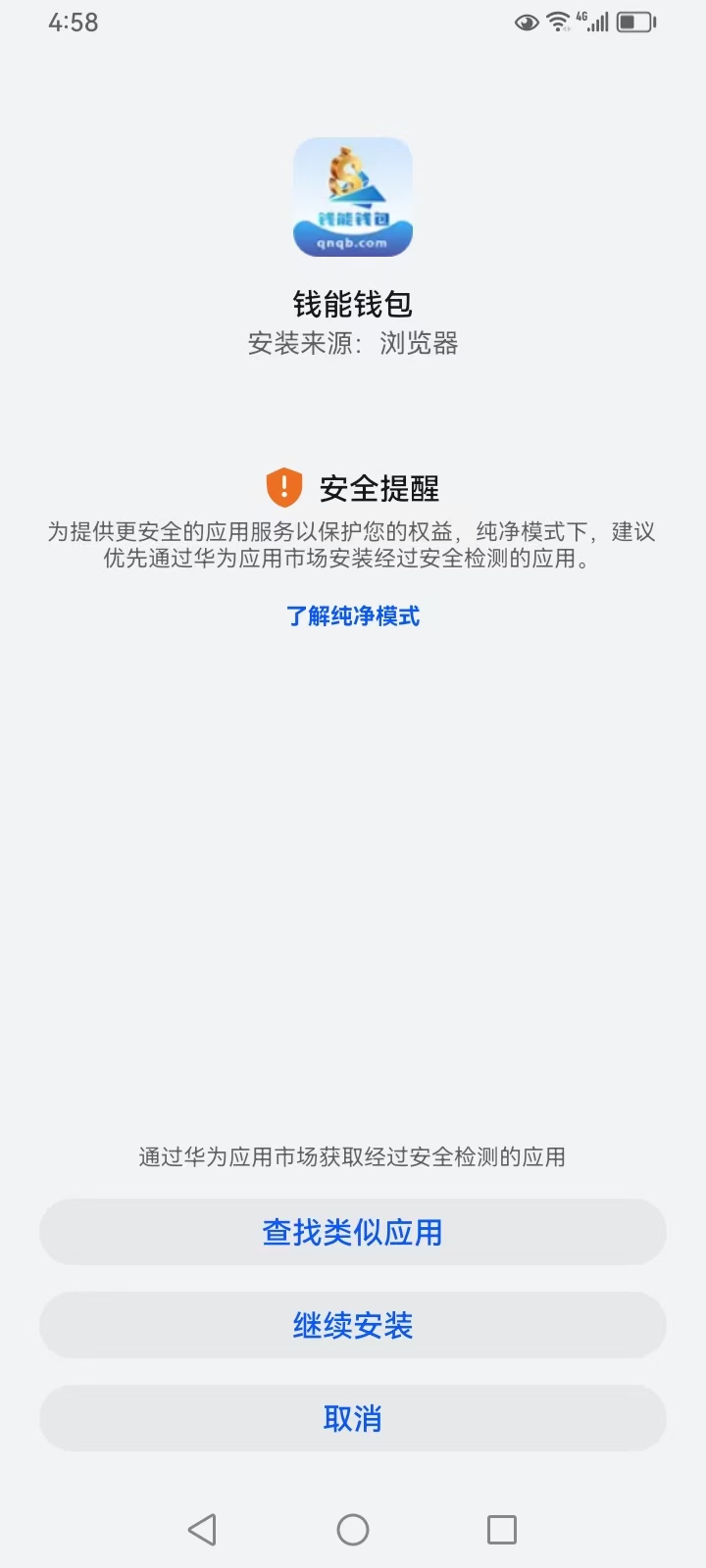Tap the Huawei AppGallery suggestion text
706x1568 pixels.
[x=352, y=1156]
